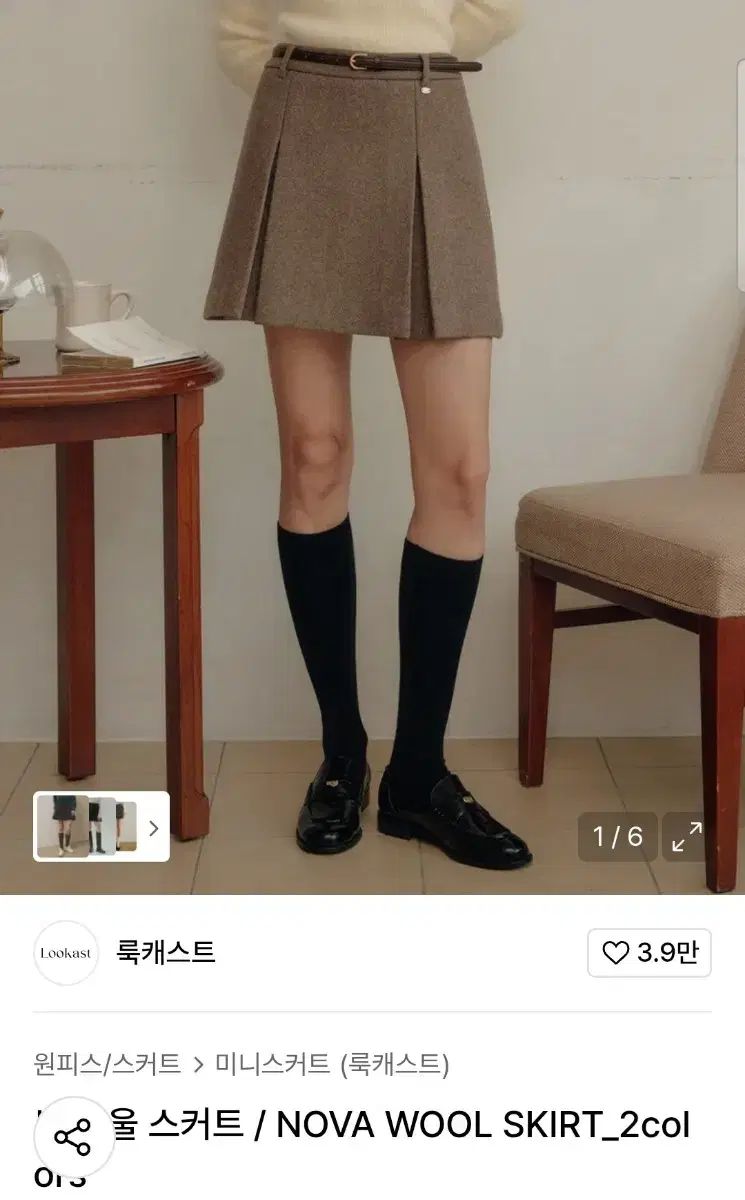Screen dimensions: 745x1200
Task: Open the 룩캐스트 brand page
Action: pos(166,953)
